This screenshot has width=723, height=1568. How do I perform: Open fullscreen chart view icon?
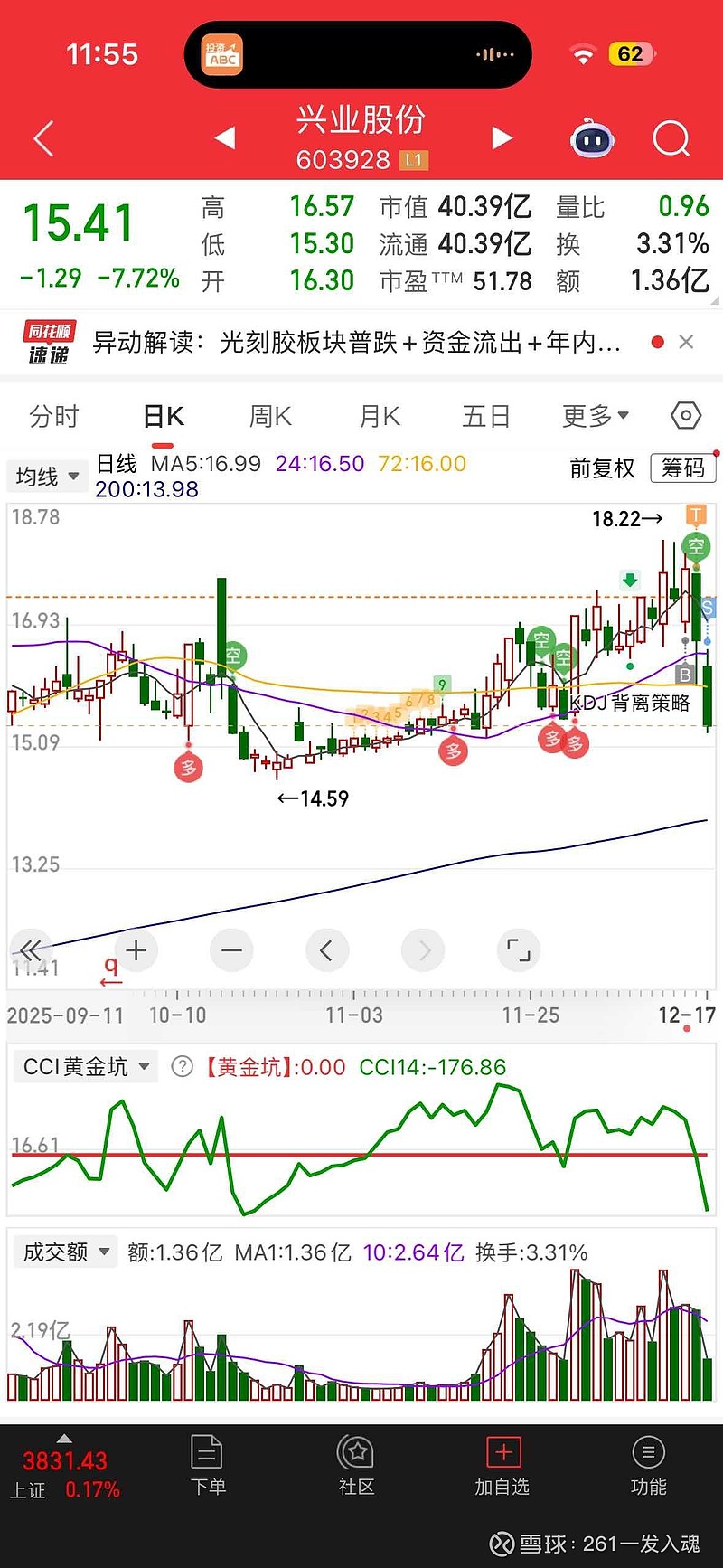(x=518, y=950)
